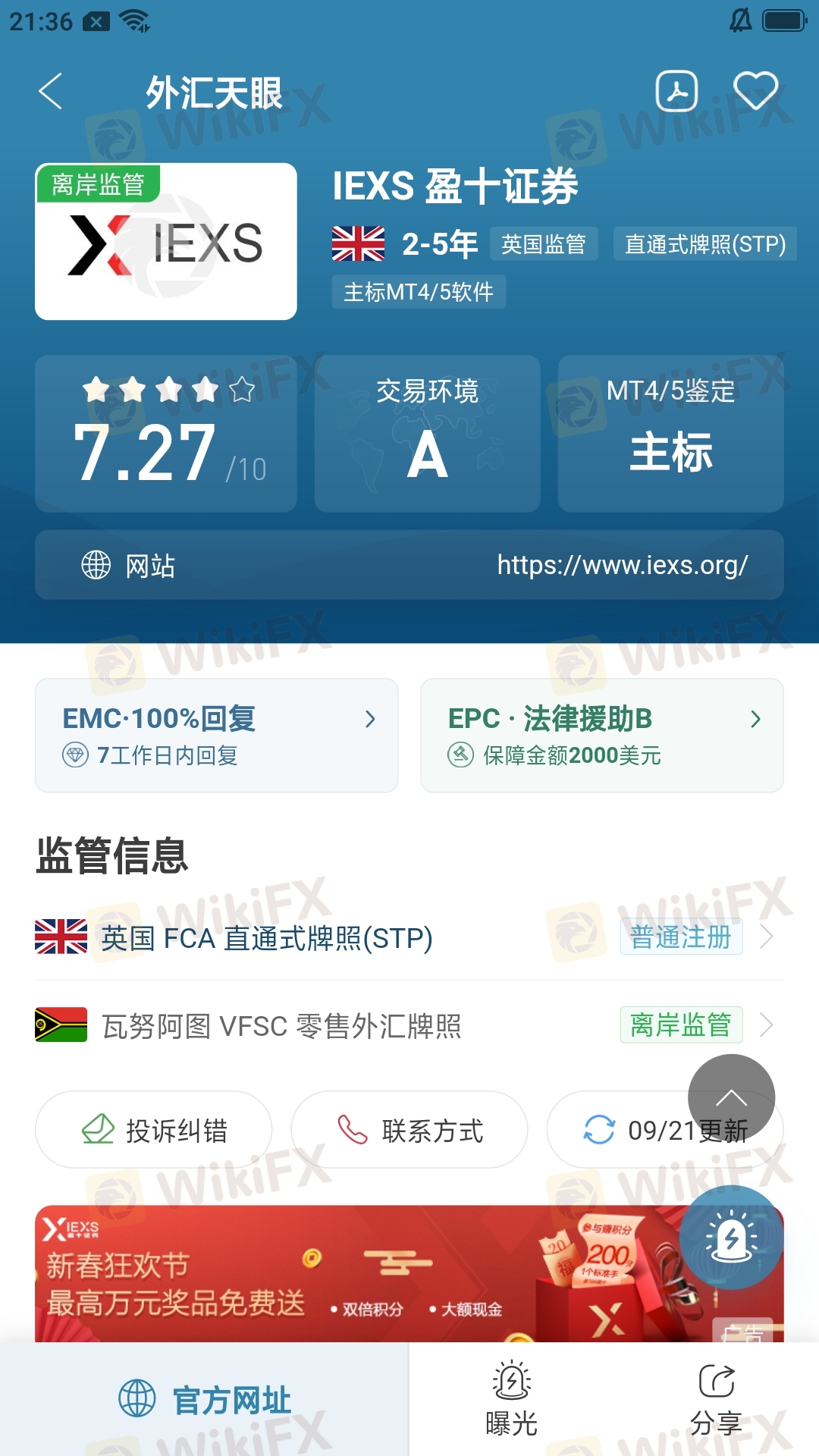819x1456 pixels.
Task: Go back with the top-left arrow
Action: pyautogui.click(x=50, y=92)
